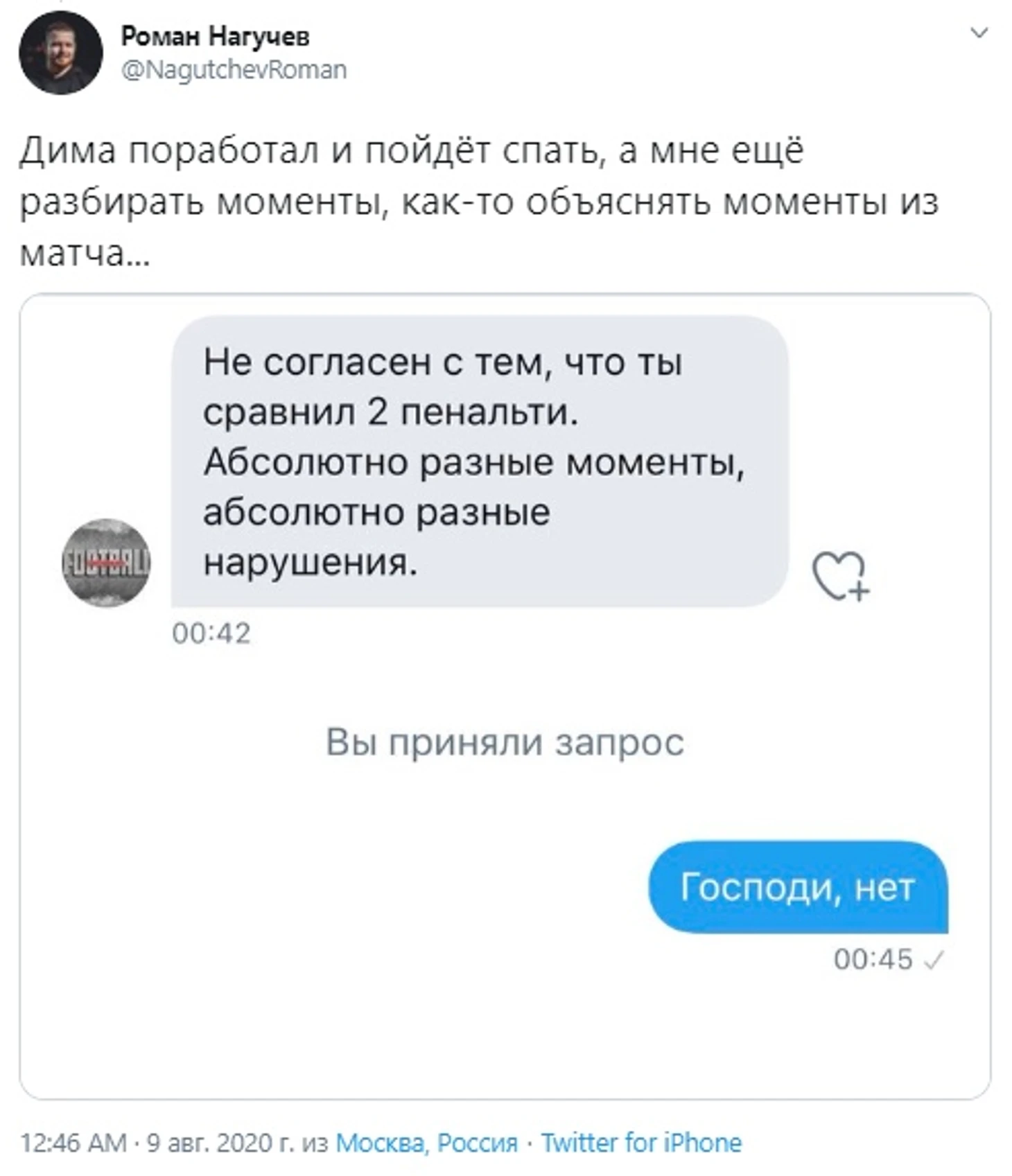The image size is (1012, 1176).
Task: Open the Twitter for iPhone source link
Action: click(x=641, y=1143)
